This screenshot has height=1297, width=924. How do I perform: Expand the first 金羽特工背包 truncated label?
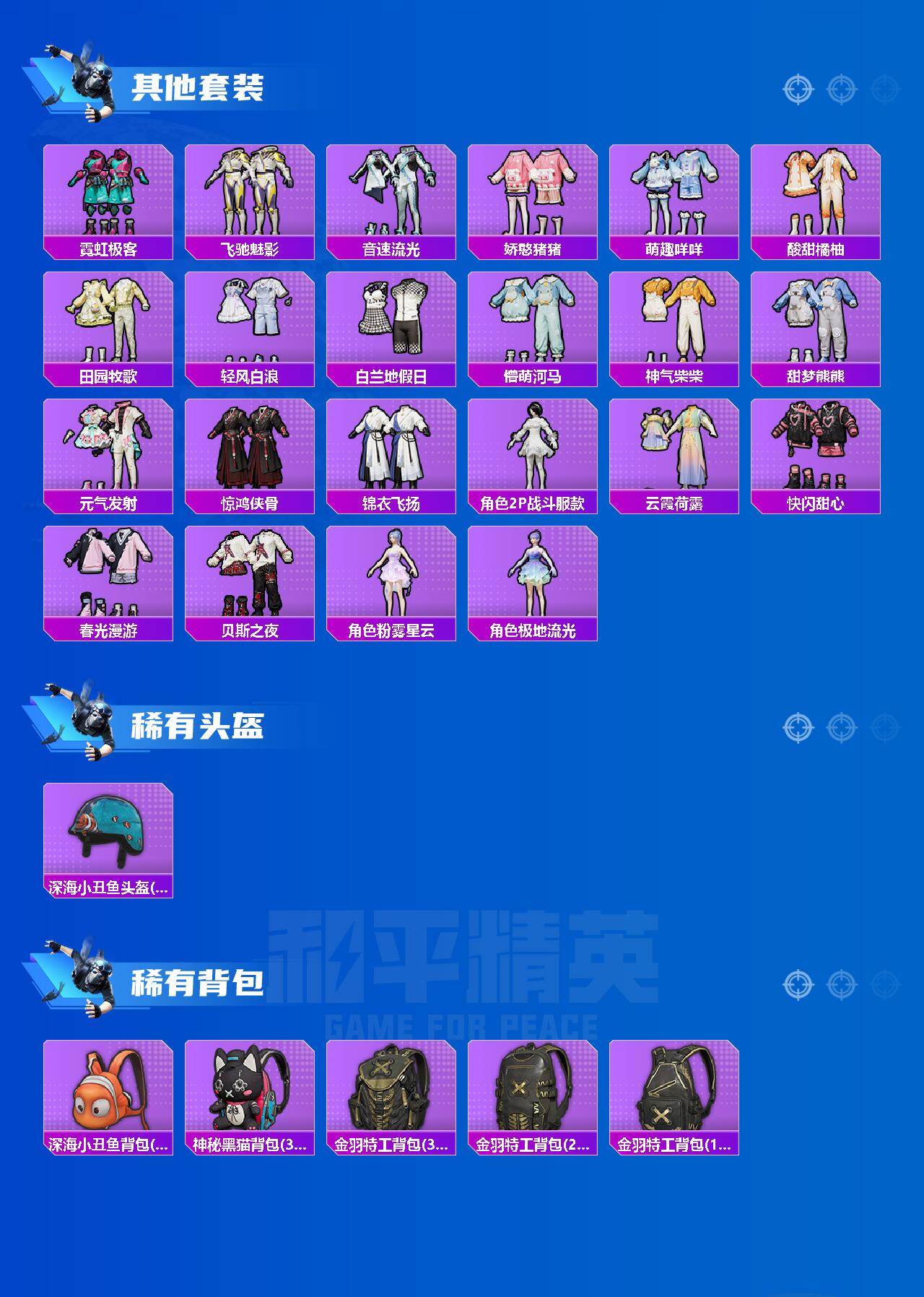point(391,1145)
